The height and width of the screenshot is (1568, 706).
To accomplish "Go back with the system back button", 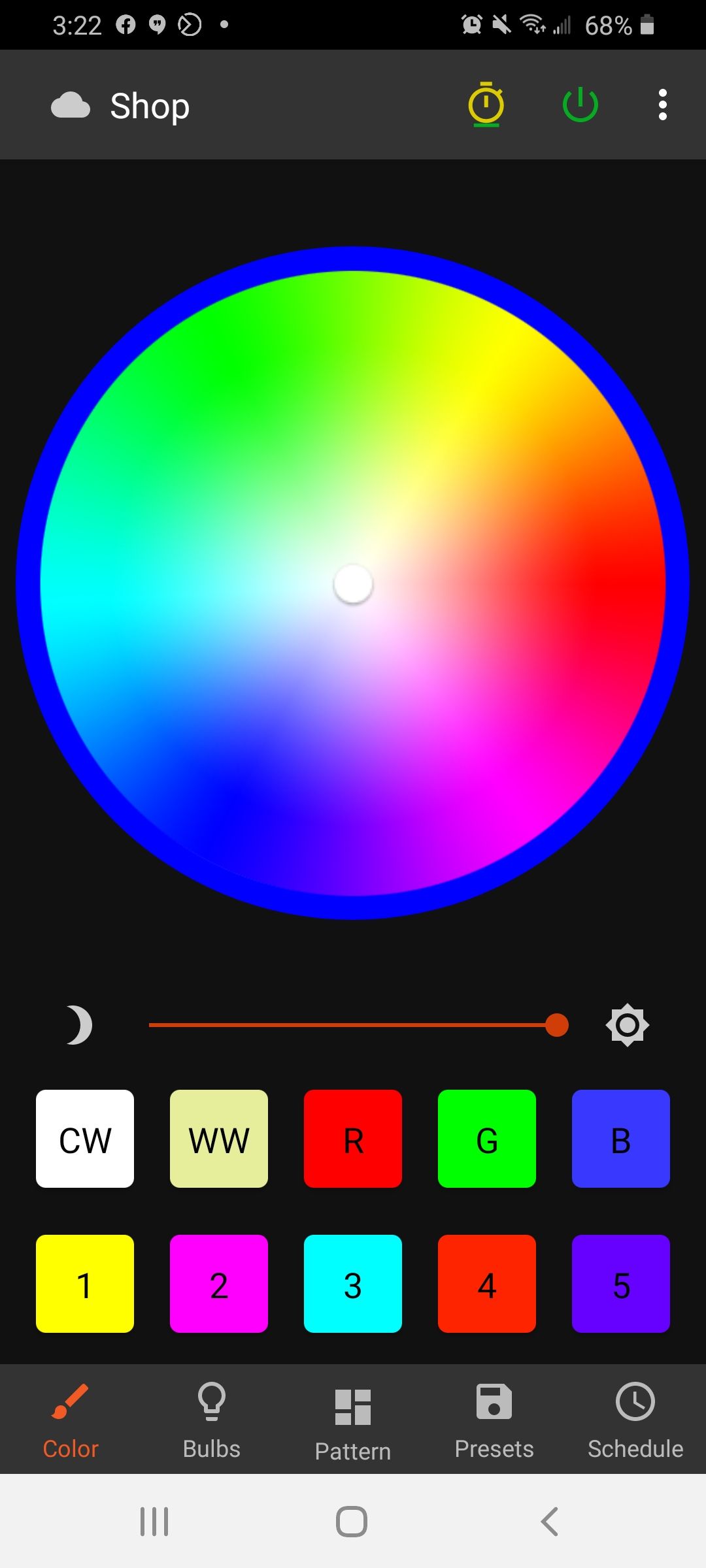I will point(550,1522).
